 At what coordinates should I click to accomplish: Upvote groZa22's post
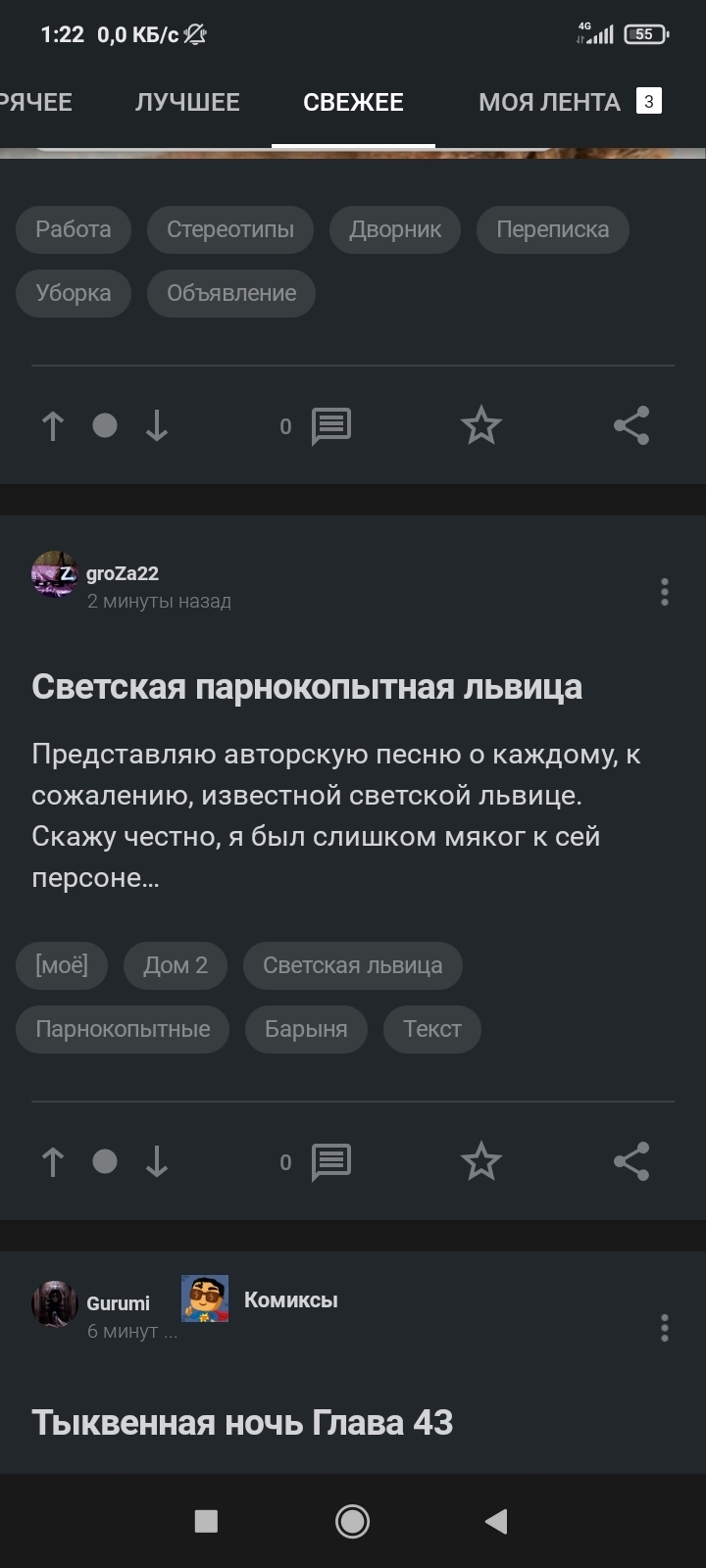coord(53,1161)
